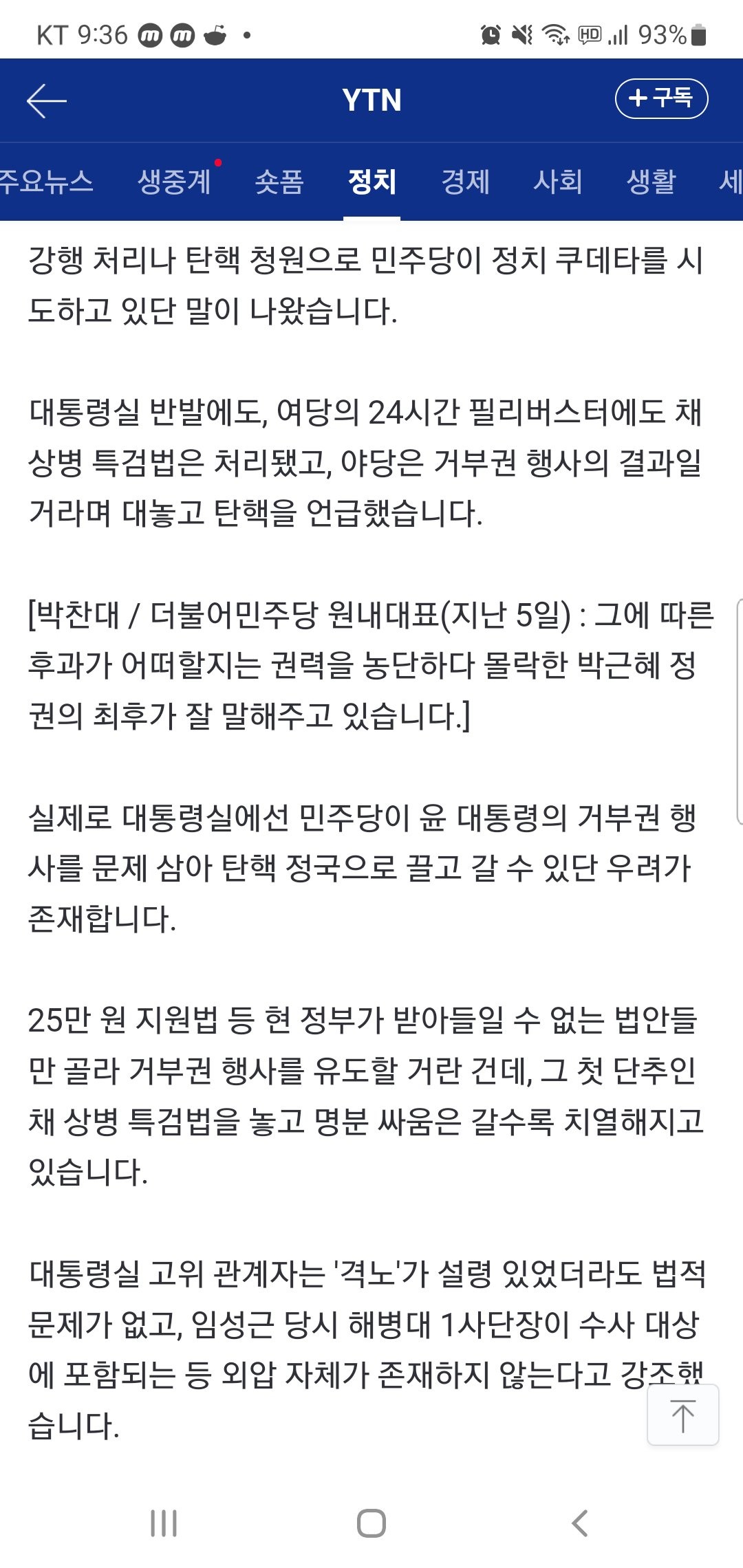Switch to the 생활 tab
This screenshot has width=743, height=1568.
click(x=651, y=182)
